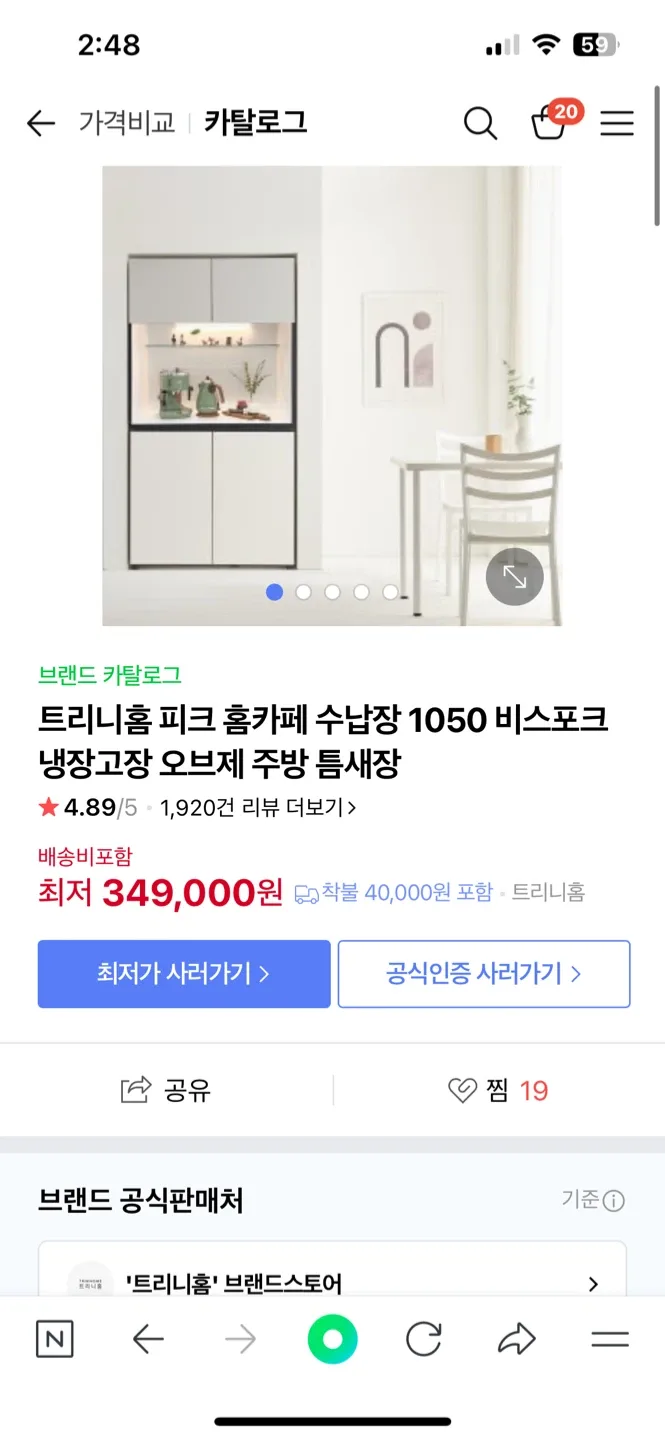Open the search magnifier icon

pos(480,123)
